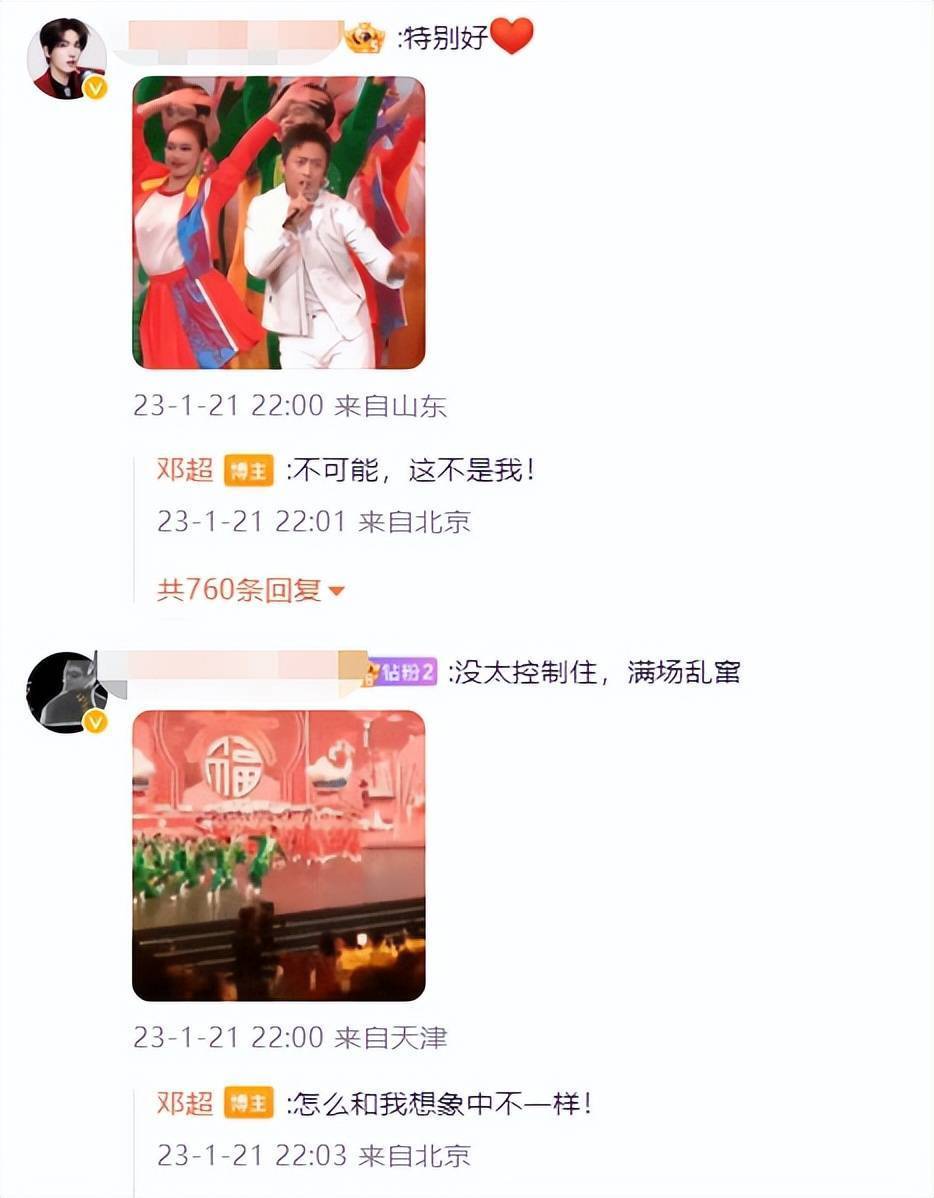Expand the 共760条回复 replies
Viewport: 934px width, 1198px height.
pyautogui.click(x=250, y=590)
